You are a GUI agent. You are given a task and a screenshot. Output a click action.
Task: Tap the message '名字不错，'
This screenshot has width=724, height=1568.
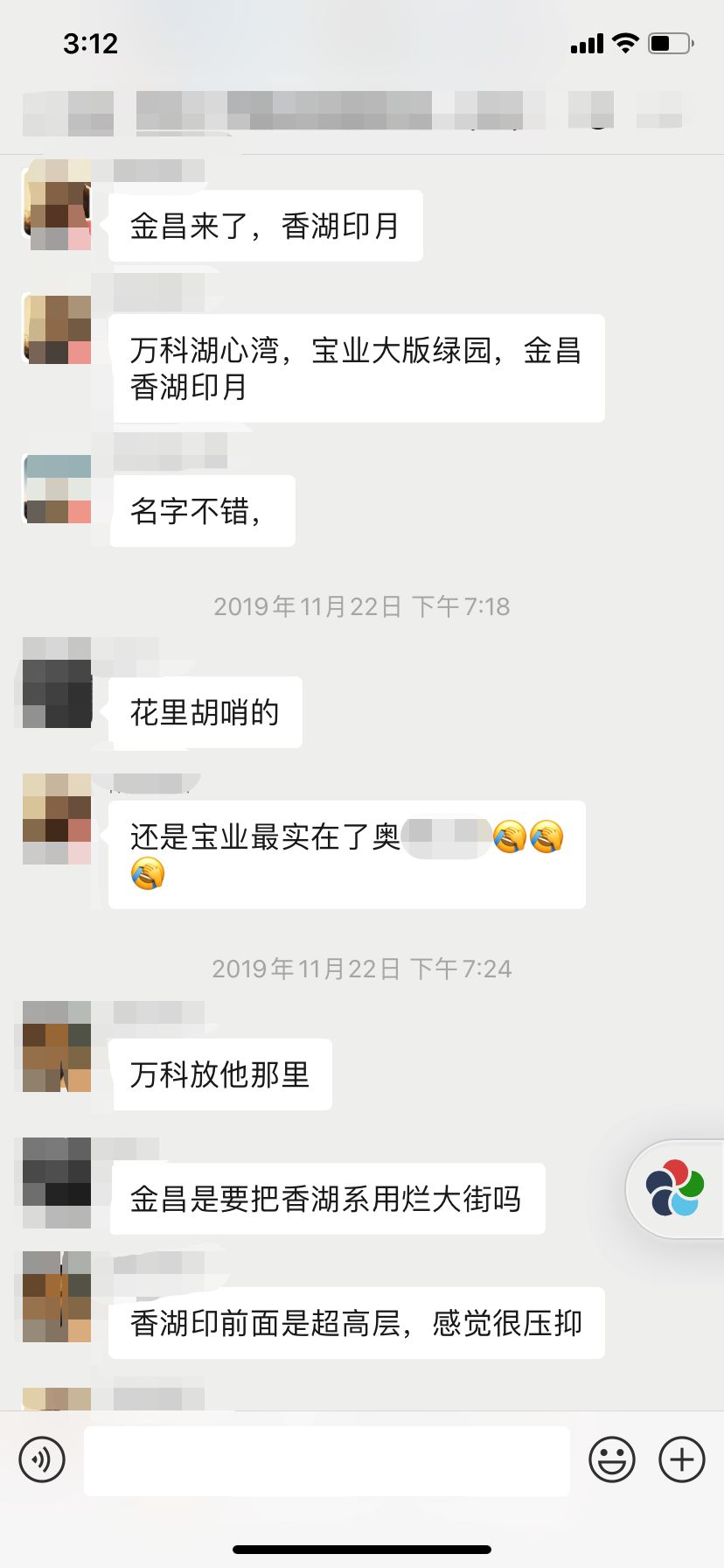(x=201, y=510)
